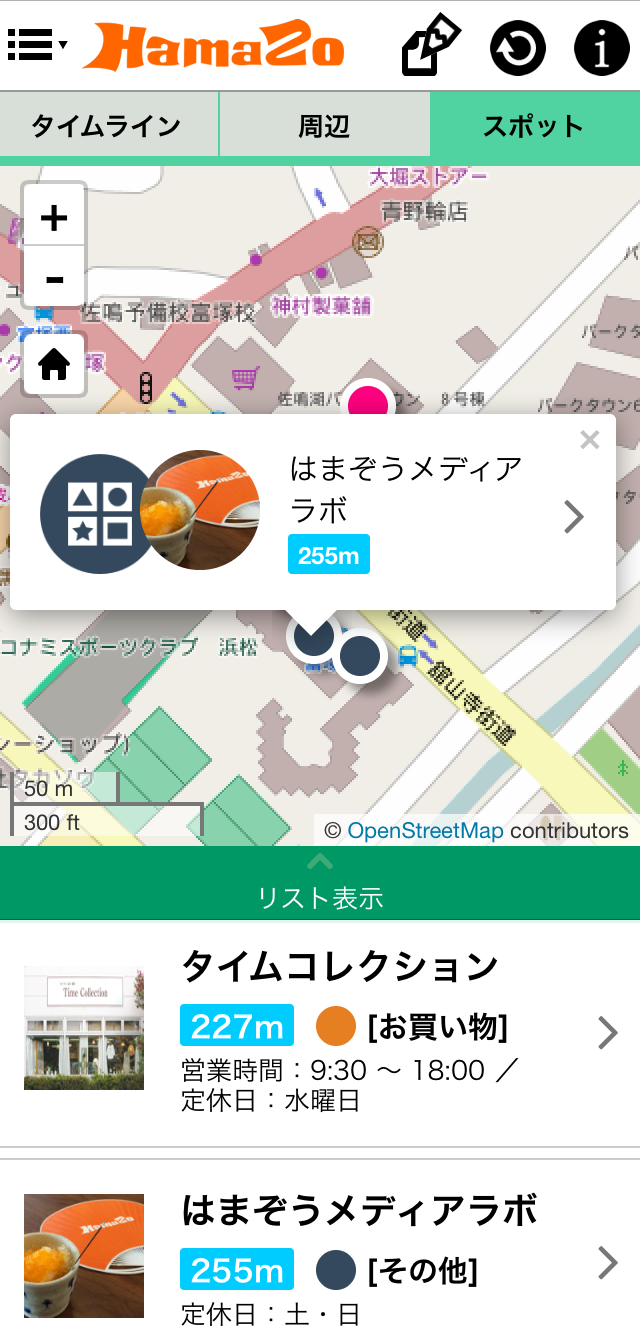Select the スポット tab

point(533,126)
